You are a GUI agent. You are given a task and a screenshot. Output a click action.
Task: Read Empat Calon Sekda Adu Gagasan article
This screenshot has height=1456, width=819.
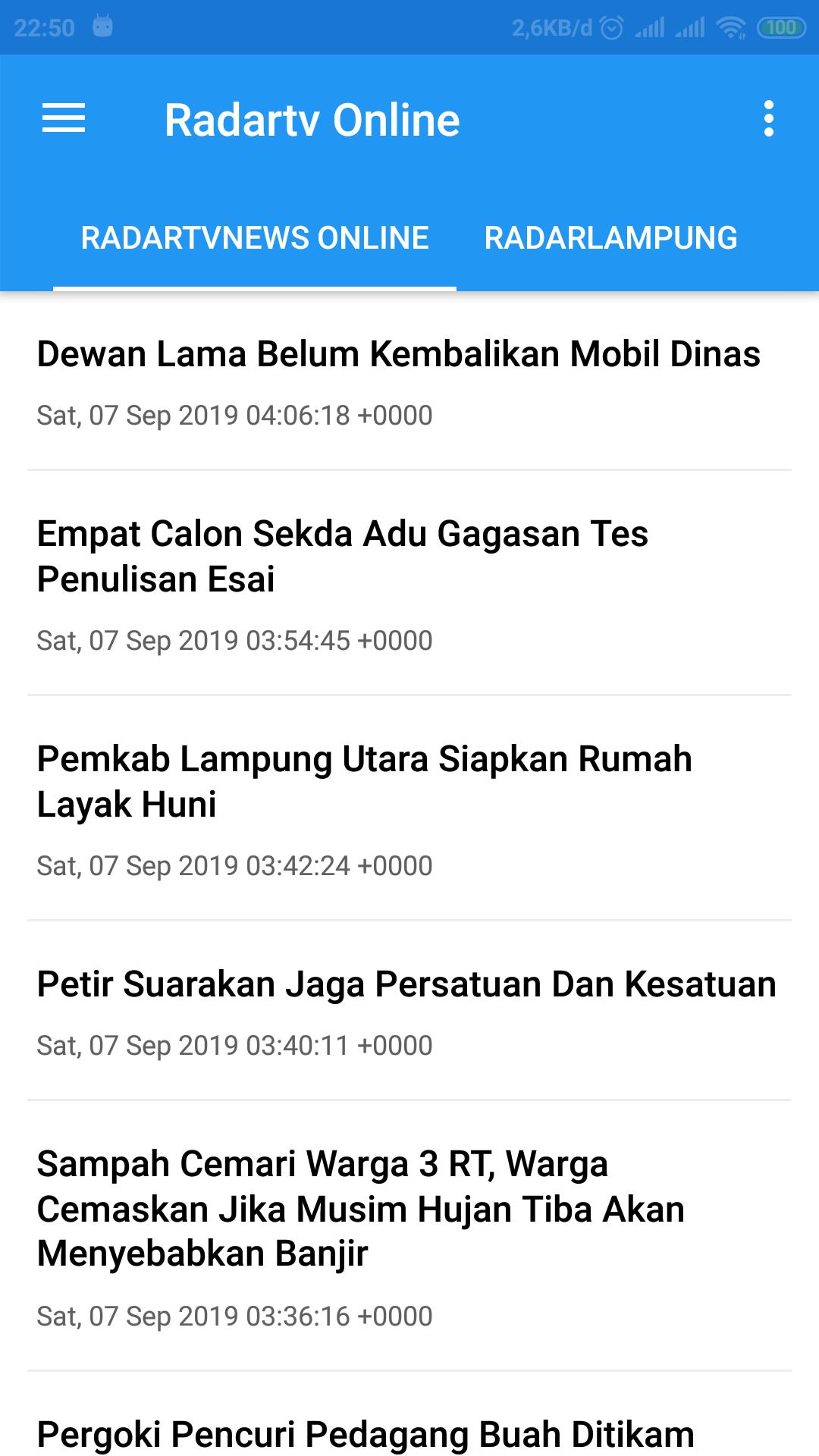343,556
